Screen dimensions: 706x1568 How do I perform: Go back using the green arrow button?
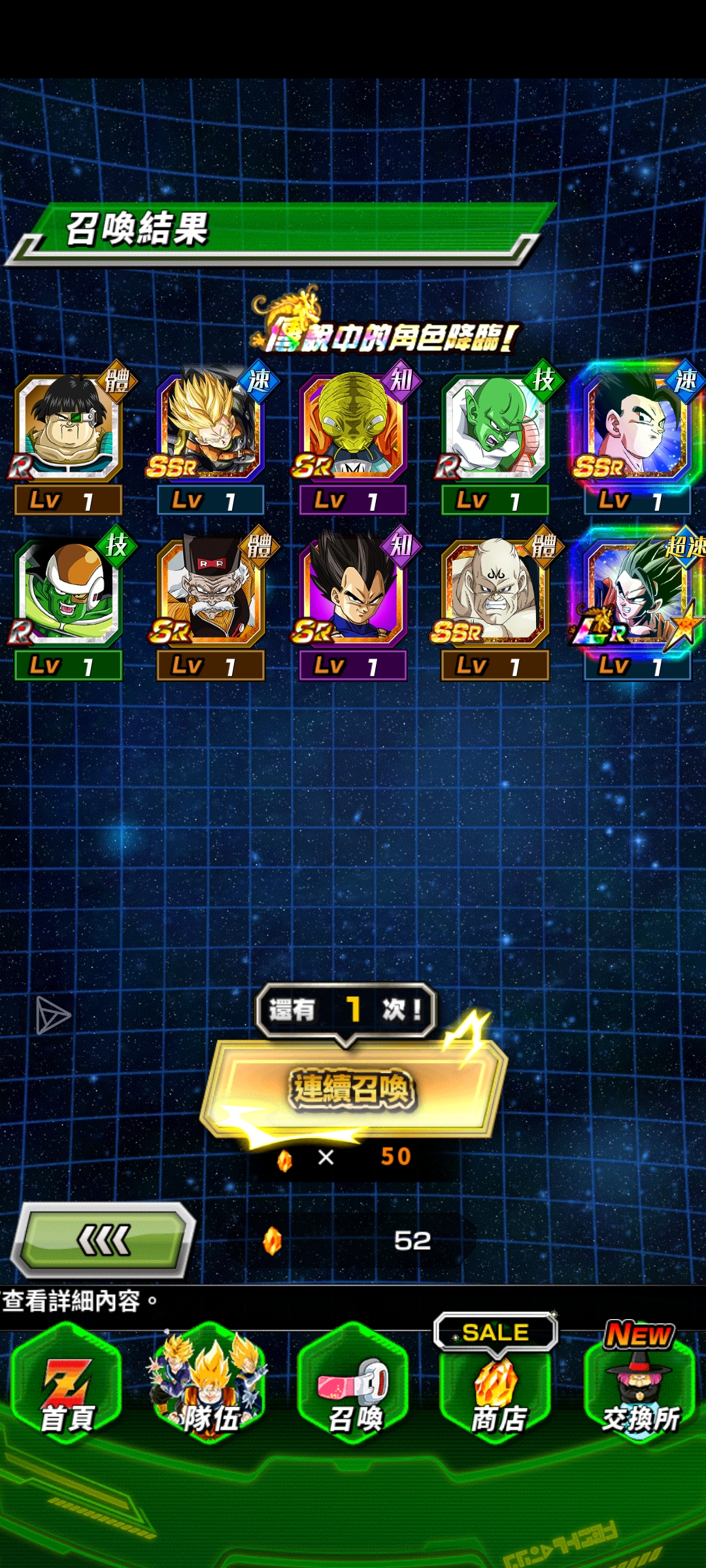pos(105,1241)
